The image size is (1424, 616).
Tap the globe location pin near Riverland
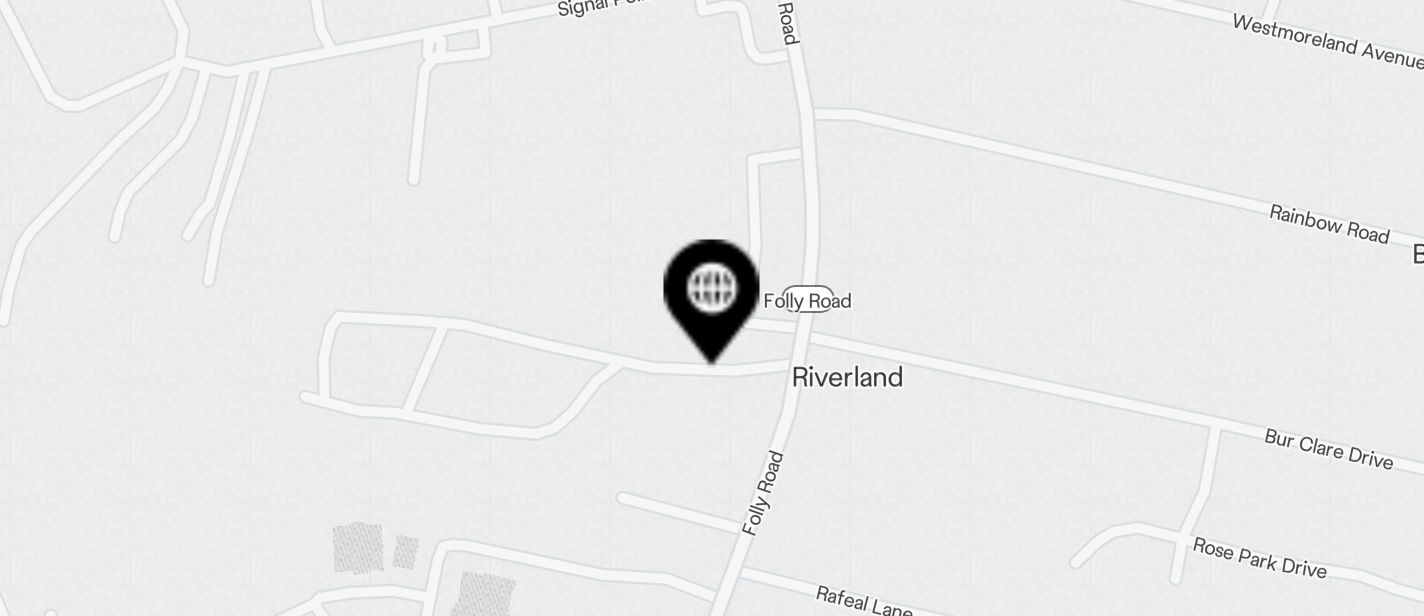711,292
